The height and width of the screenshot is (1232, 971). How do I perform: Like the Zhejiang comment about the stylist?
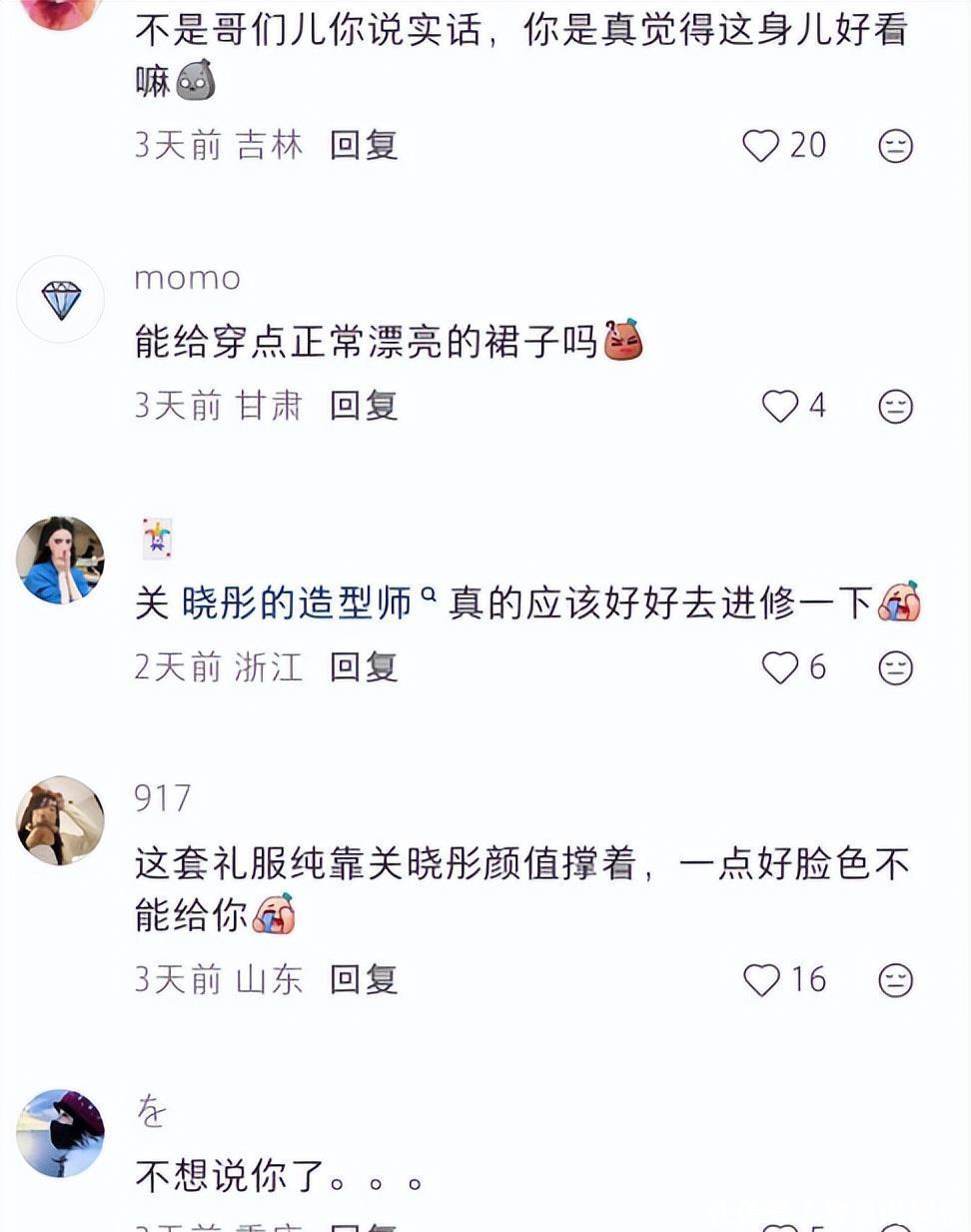pos(780,667)
